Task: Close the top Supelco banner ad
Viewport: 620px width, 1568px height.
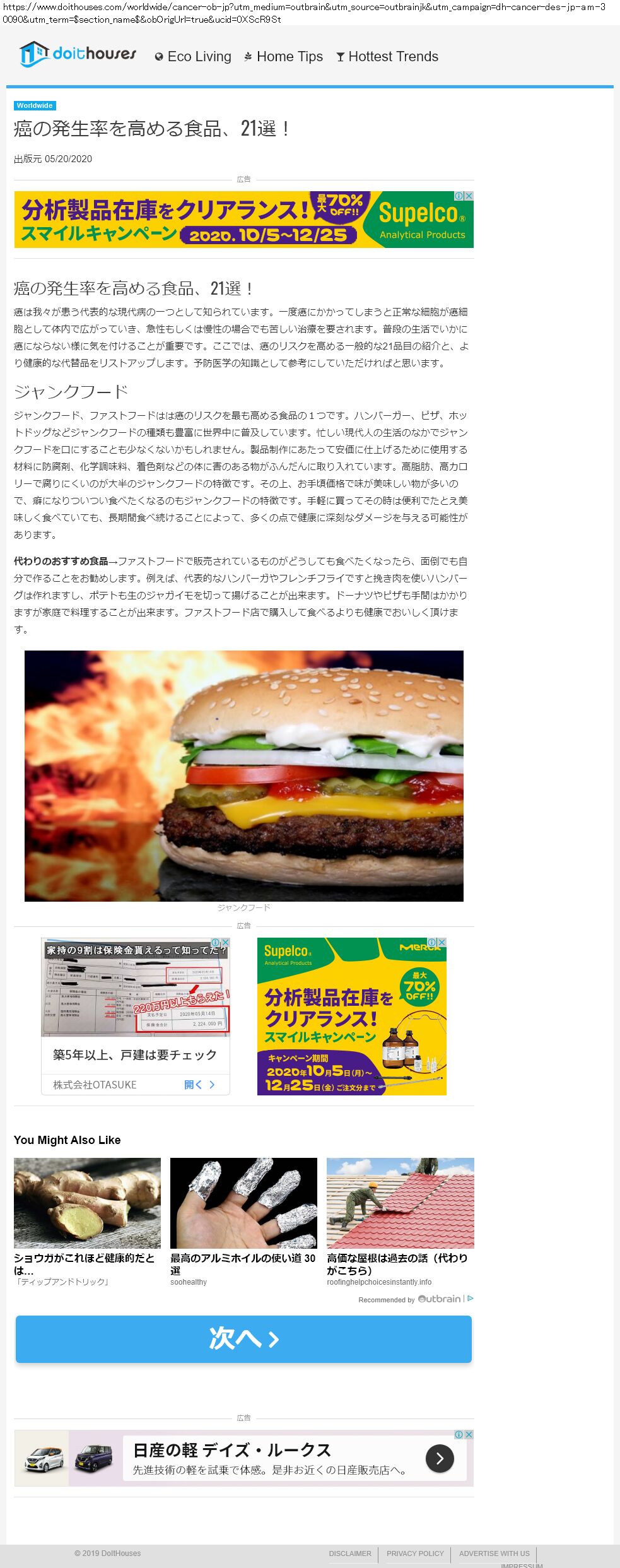Action: tap(469, 196)
